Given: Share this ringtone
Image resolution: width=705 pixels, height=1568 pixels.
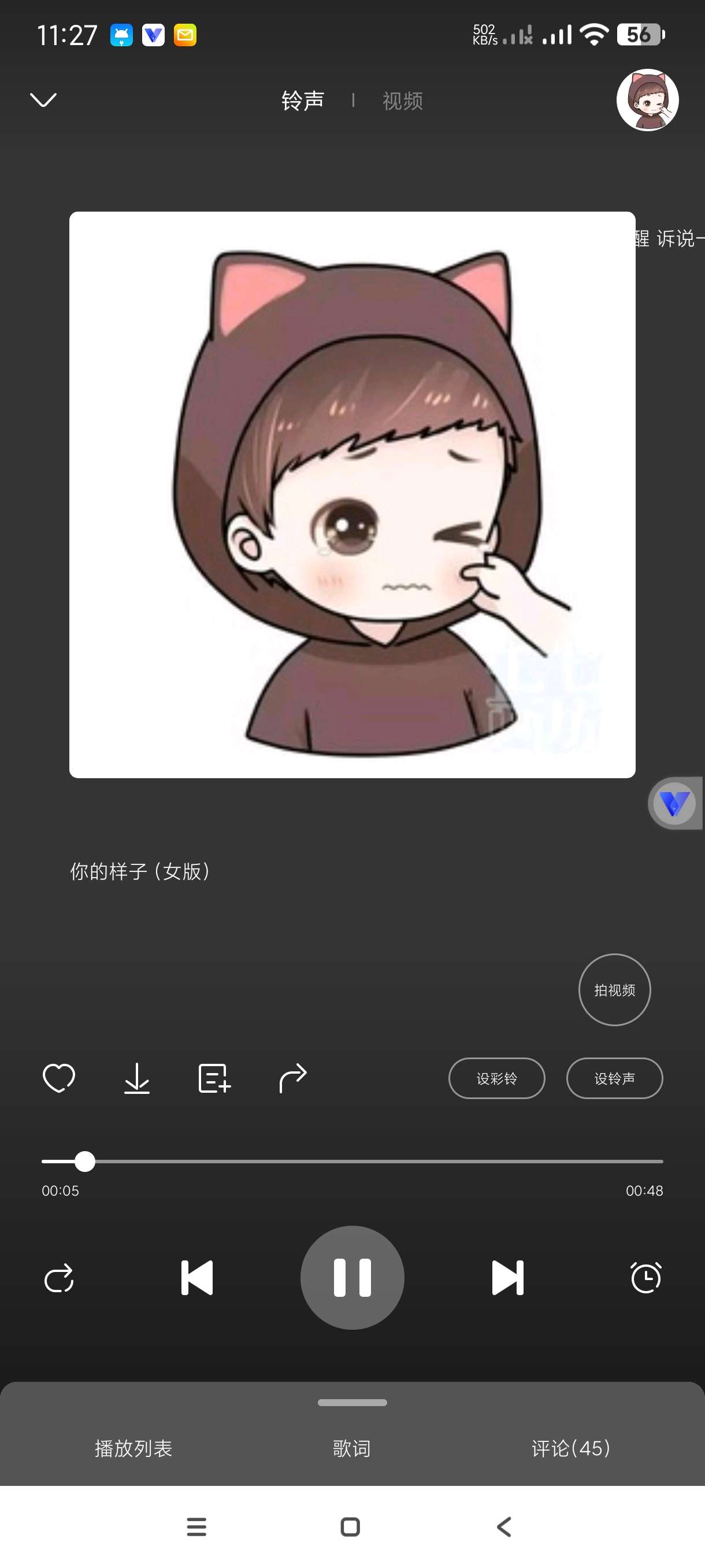Looking at the screenshot, I should coord(292,1078).
